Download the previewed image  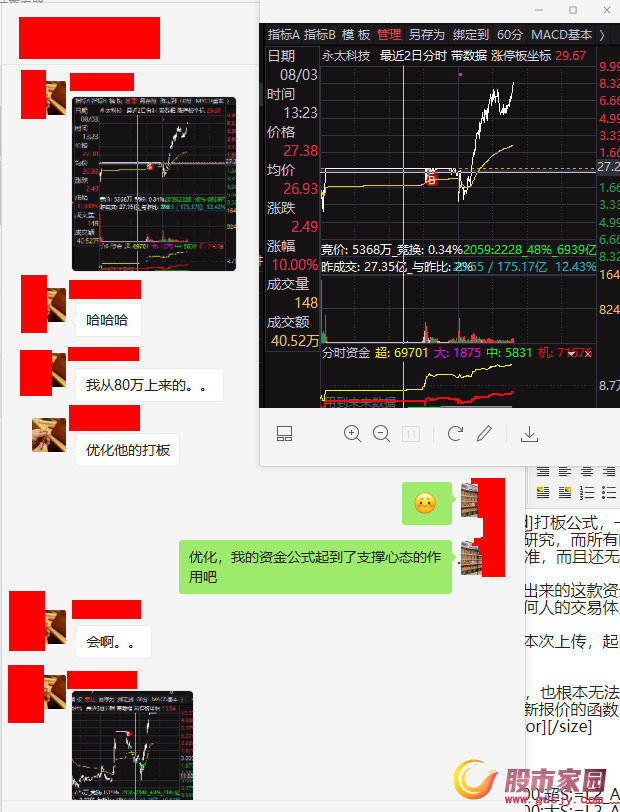tap(530, 434)
